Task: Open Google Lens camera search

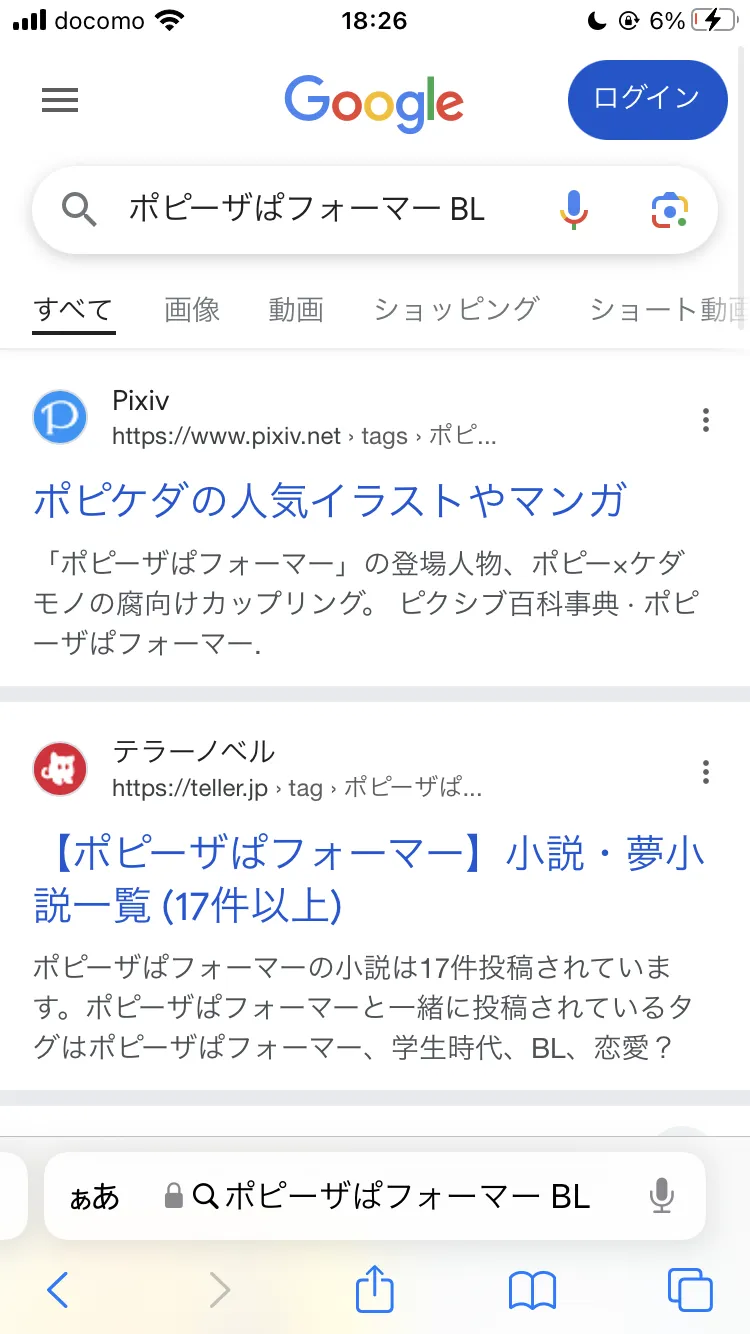Action: [670, 209]
